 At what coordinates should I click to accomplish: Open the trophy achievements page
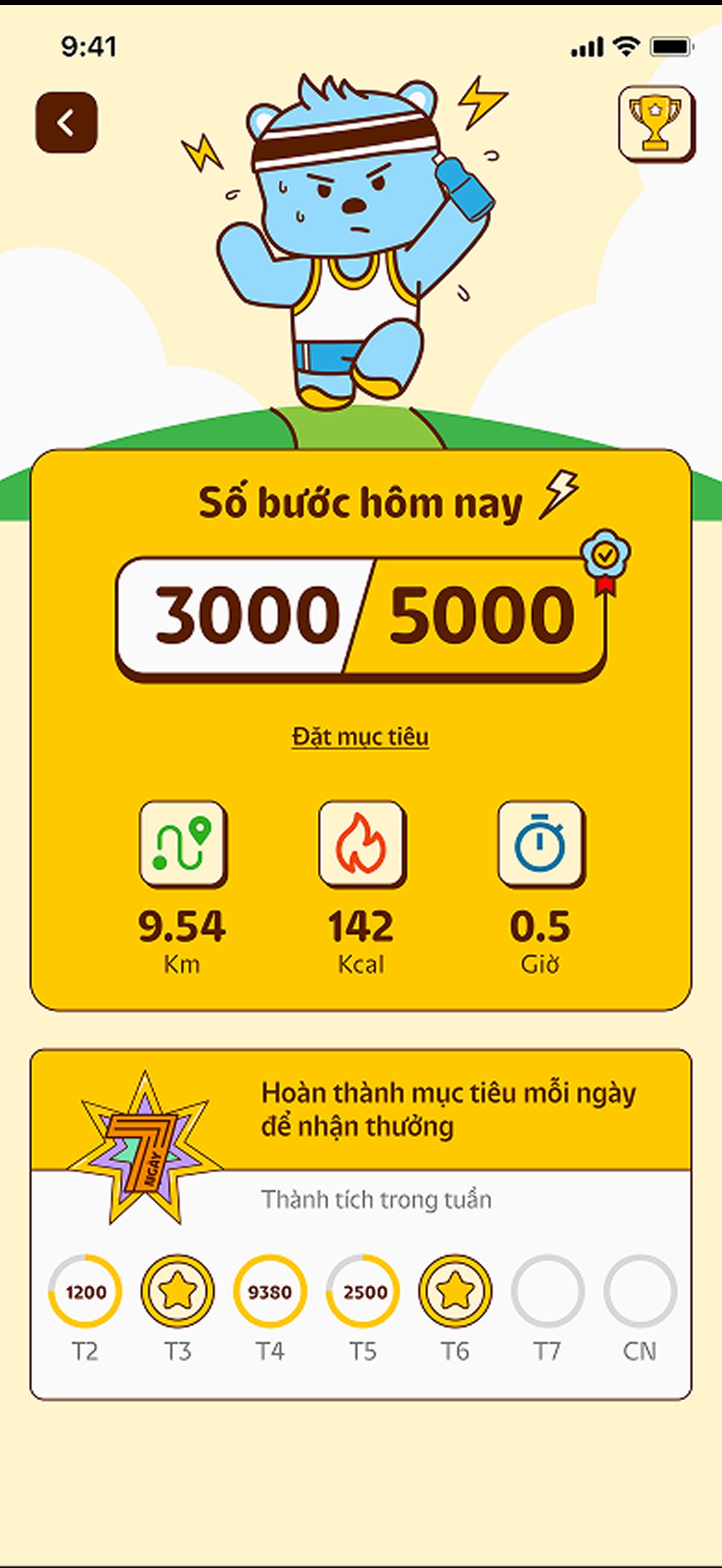pyautogui.click(x=656, y=124)
